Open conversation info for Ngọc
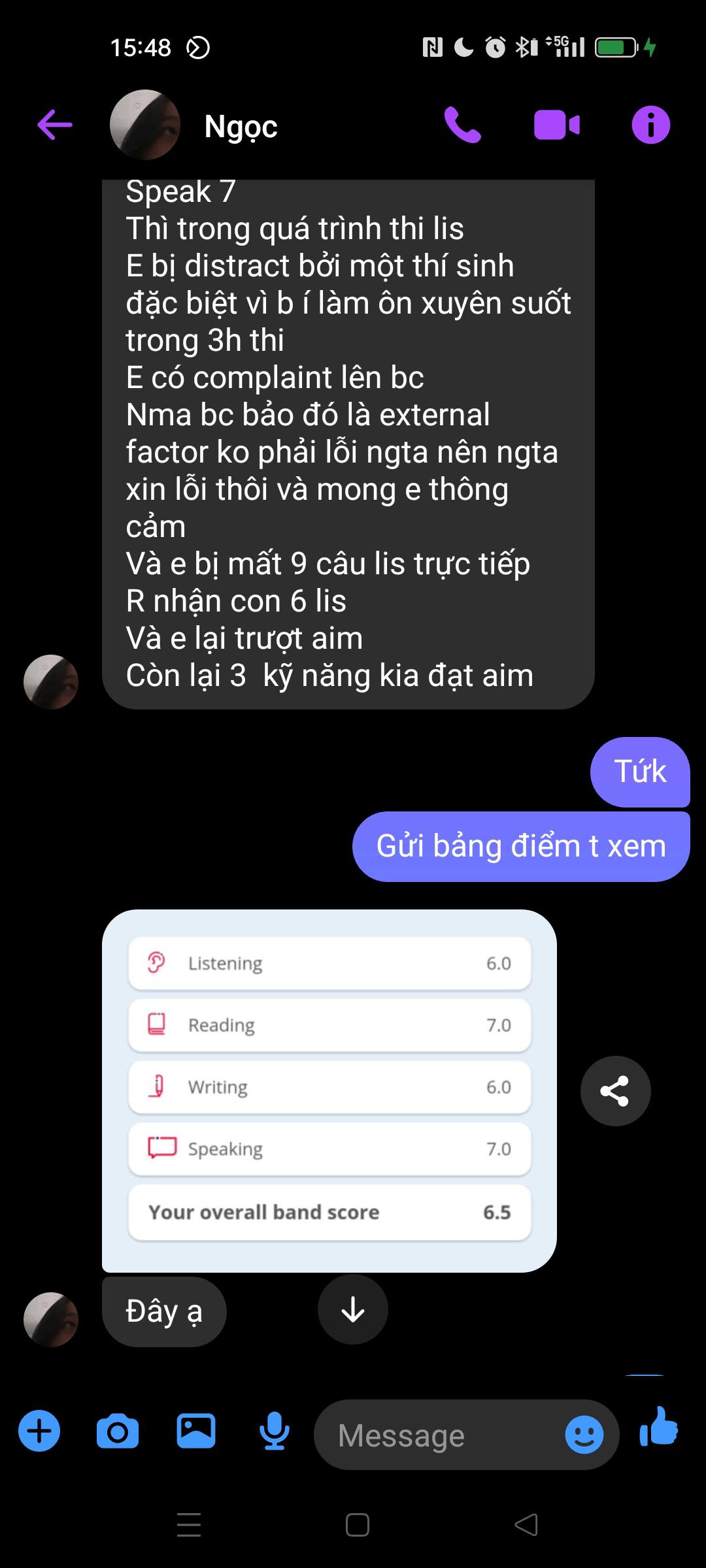 tap(650, 125)
